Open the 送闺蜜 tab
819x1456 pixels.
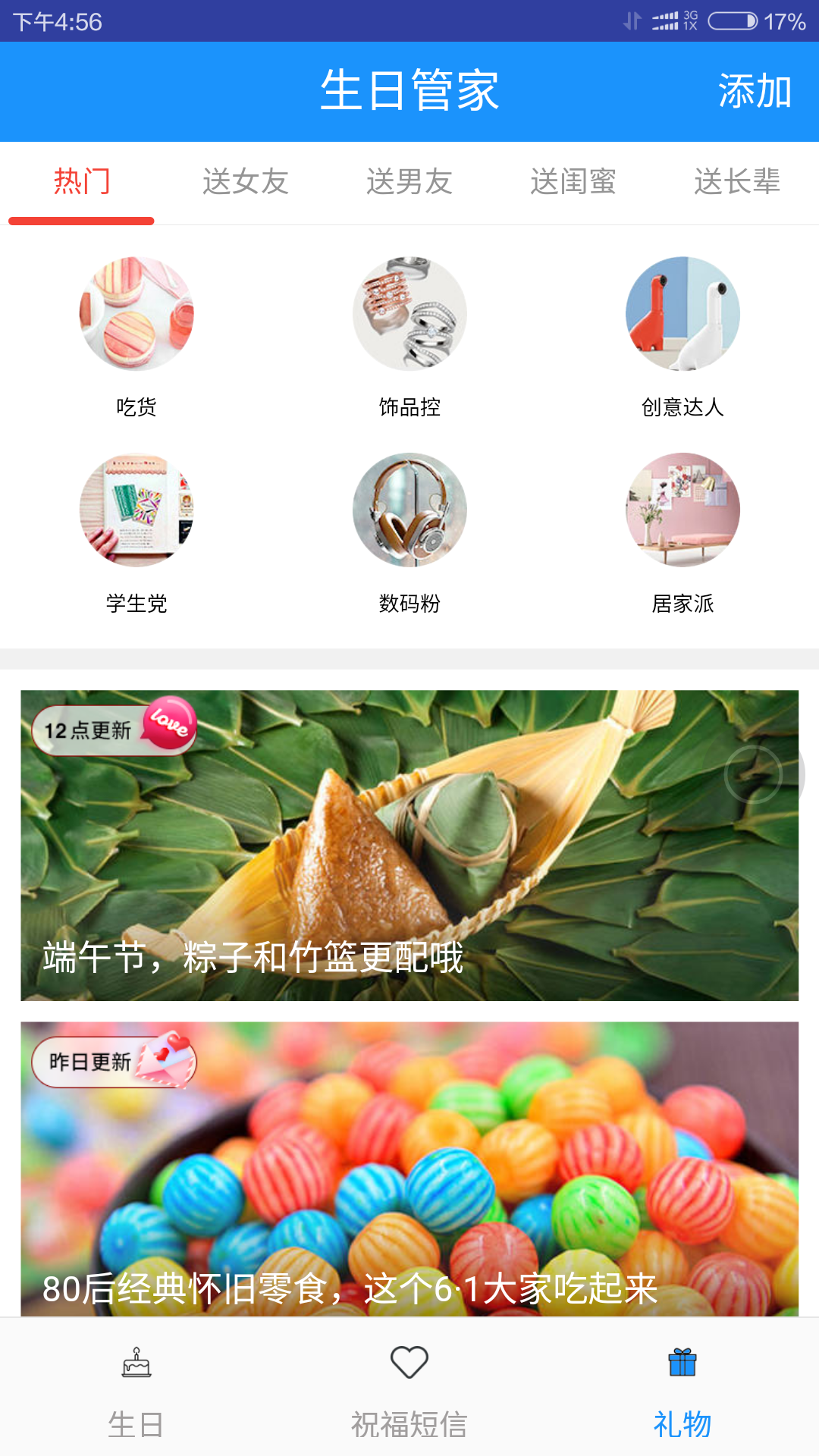click(573, 182)
